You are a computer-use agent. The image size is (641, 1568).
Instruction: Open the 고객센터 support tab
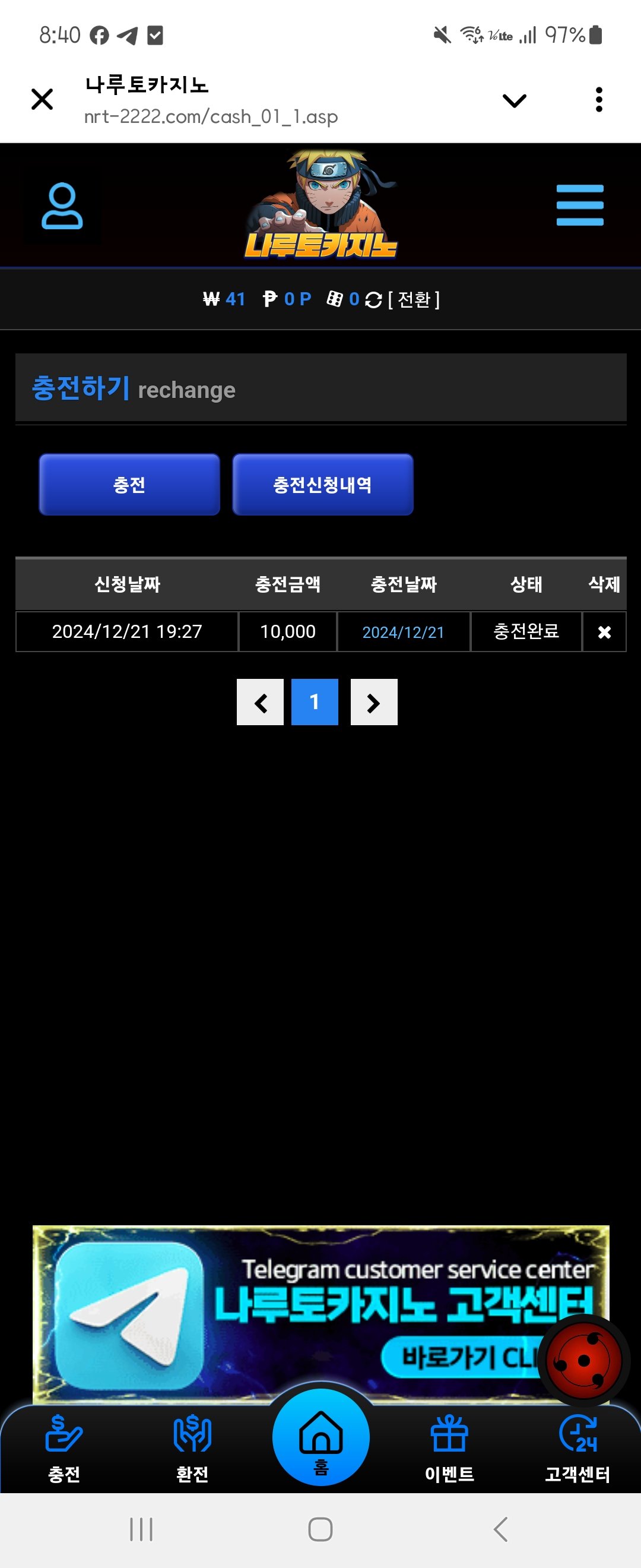coord(576,1449)
